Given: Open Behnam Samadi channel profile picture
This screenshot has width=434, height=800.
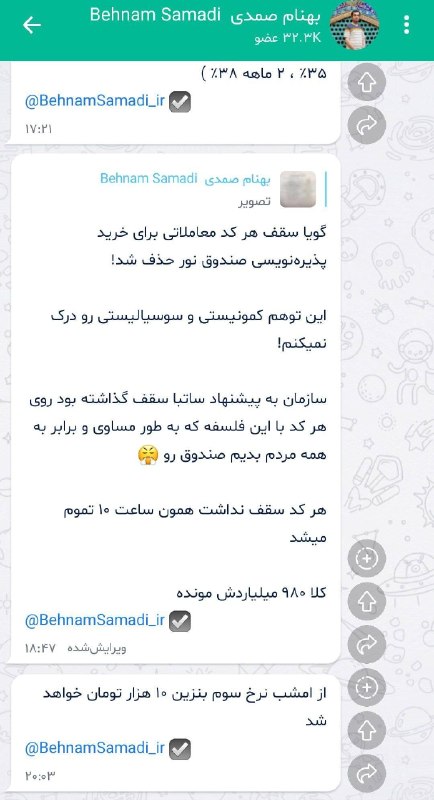Looking at the screenshot, I should 354,26.
